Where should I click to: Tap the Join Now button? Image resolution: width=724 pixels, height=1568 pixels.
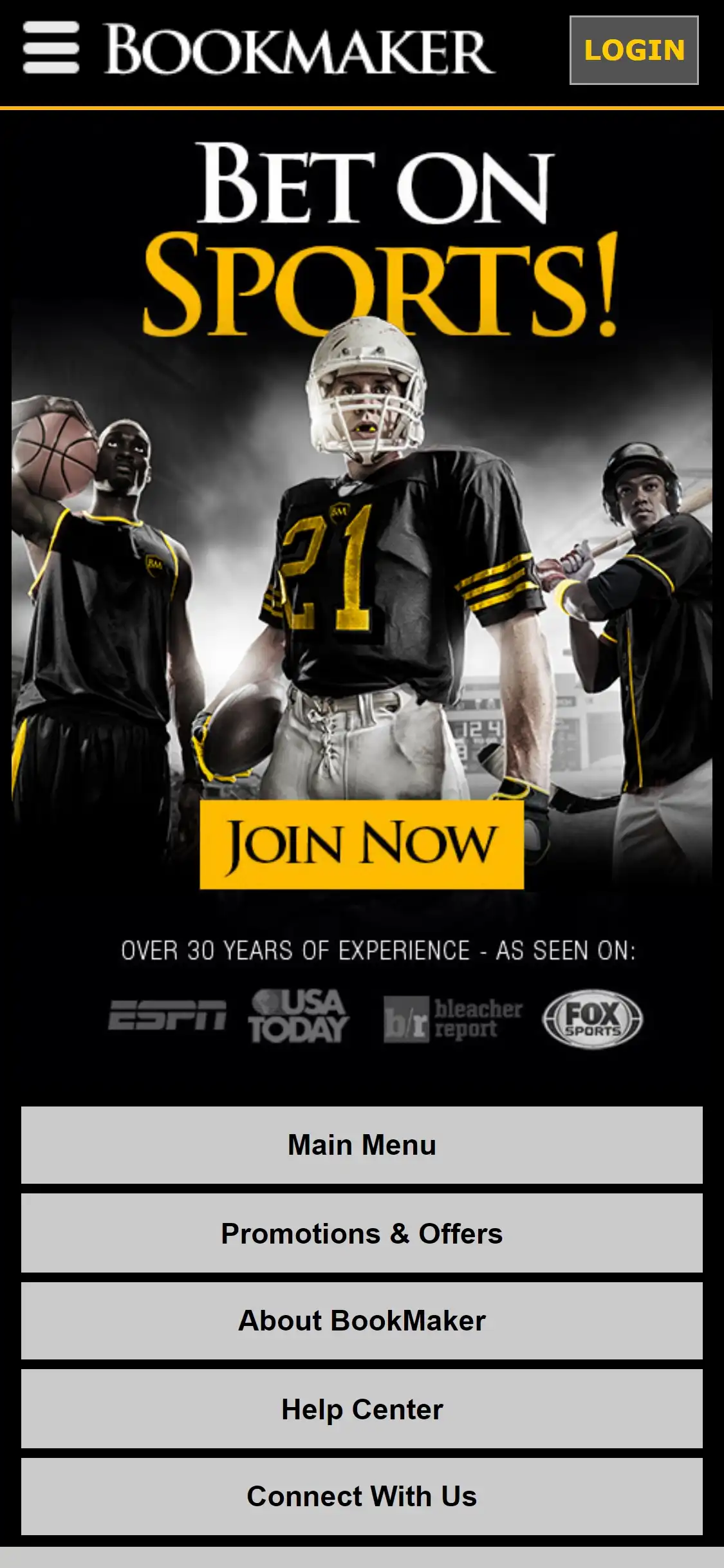[x=362, y=844]
